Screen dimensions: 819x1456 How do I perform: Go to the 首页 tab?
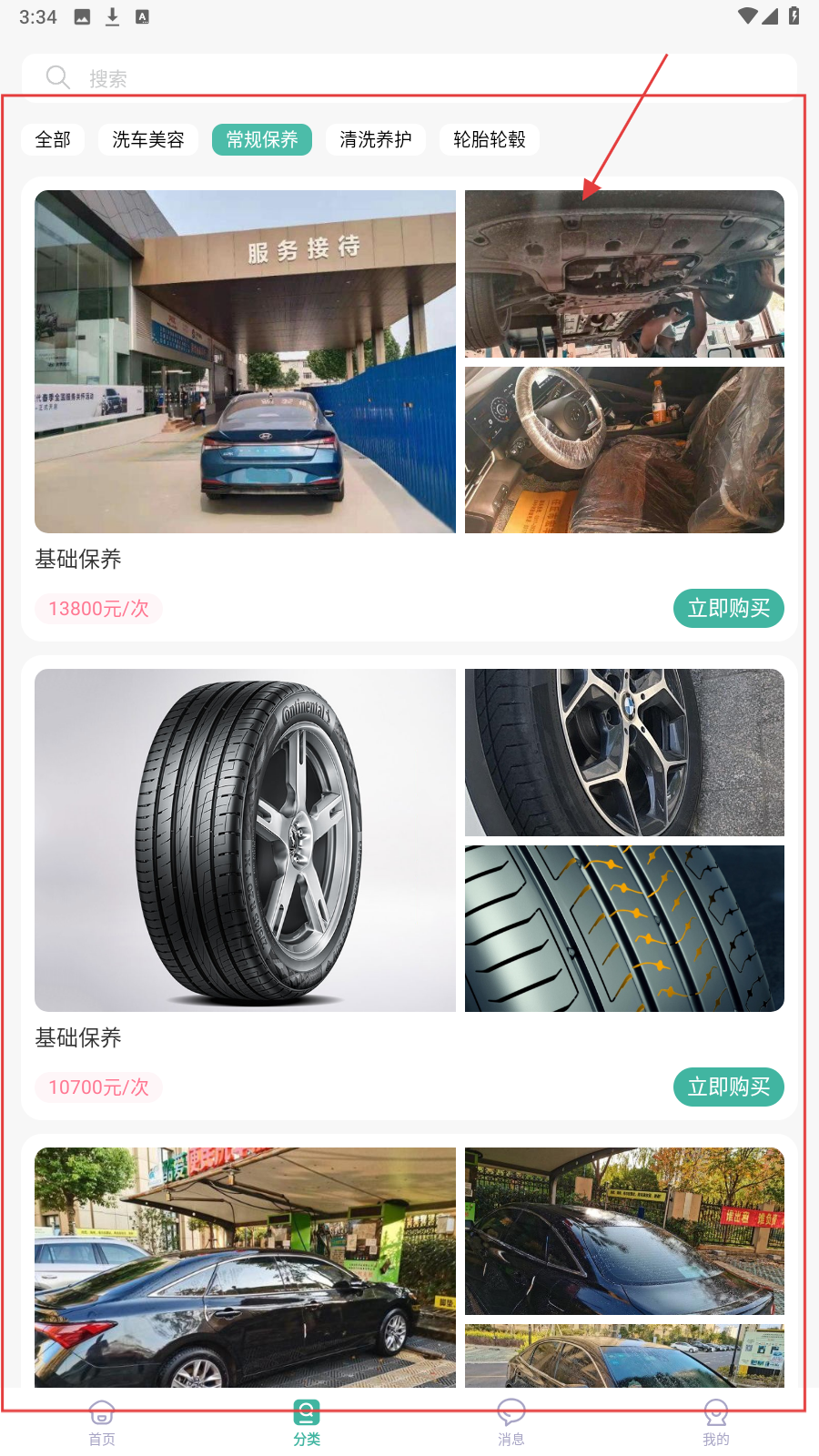click(x=102, y=1422)
